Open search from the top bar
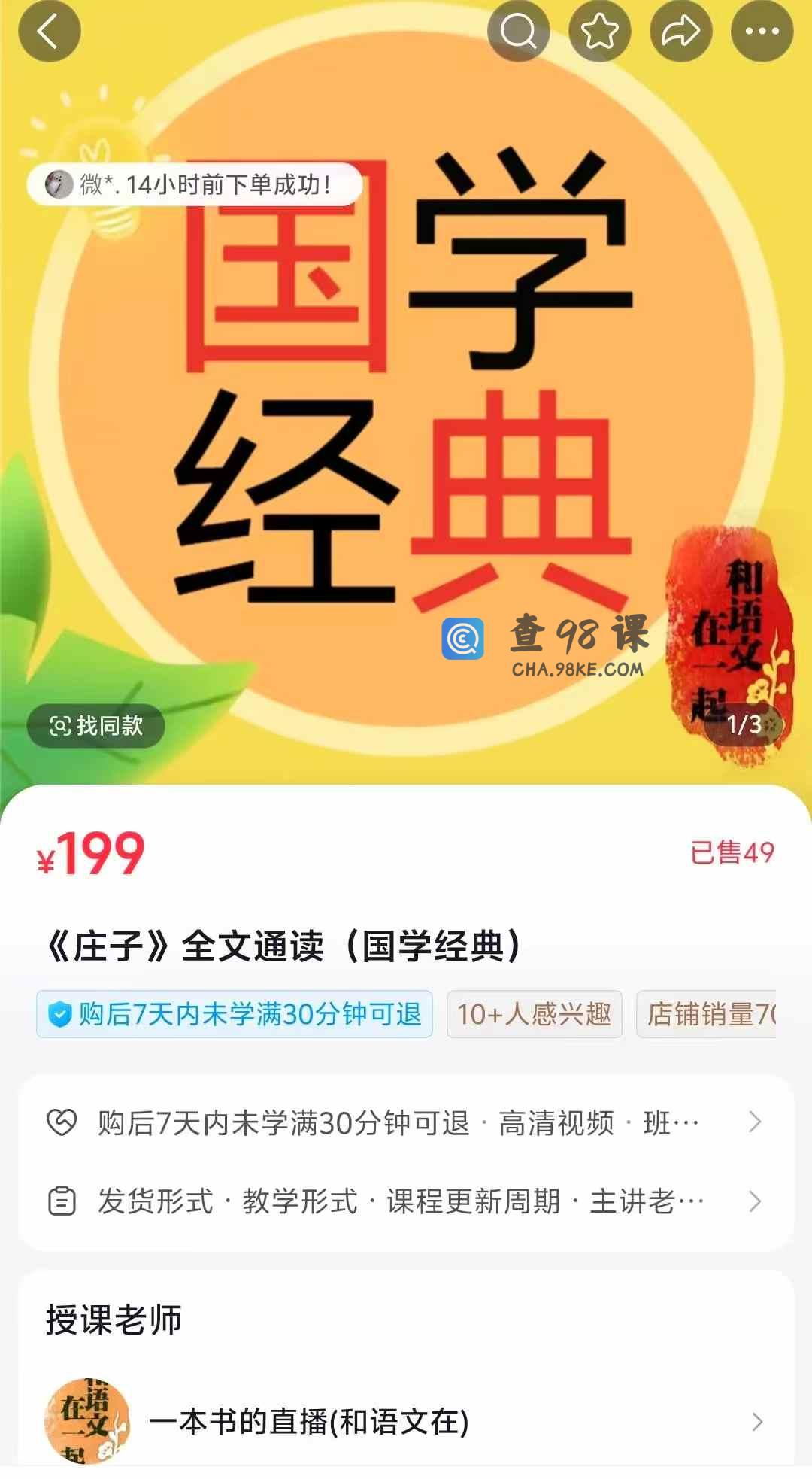The width and height of the screenshot is (812, 1479). pyautogui.click(x=519, y=32)
